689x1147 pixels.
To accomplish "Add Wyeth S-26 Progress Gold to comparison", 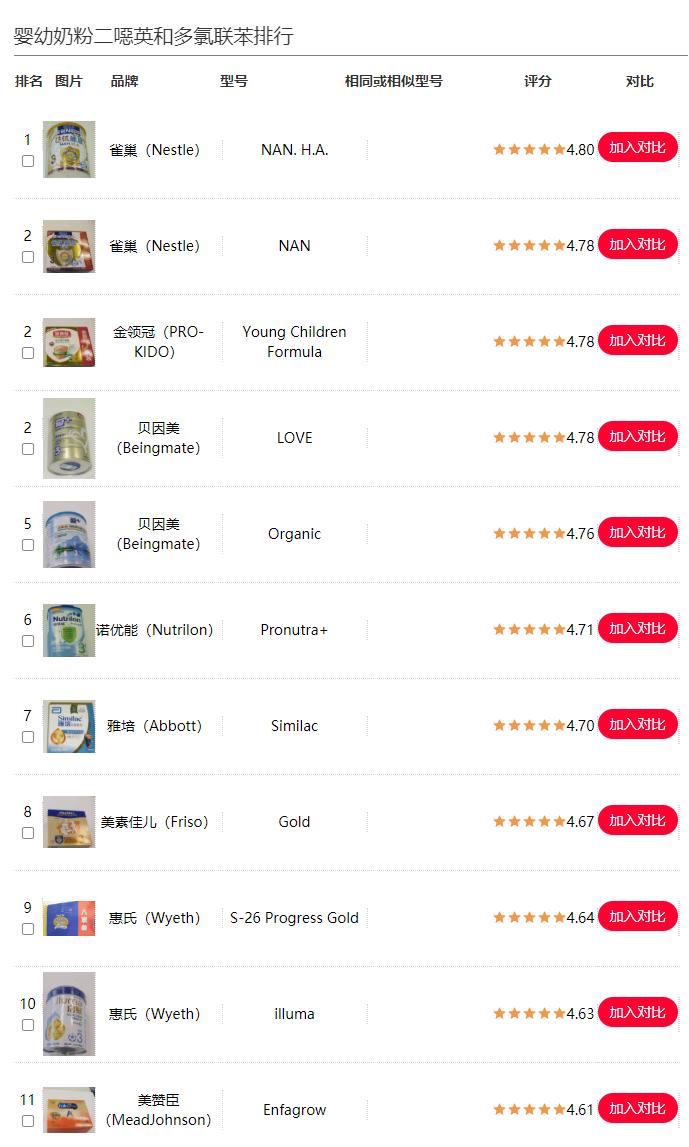I will tap(637, 916).
